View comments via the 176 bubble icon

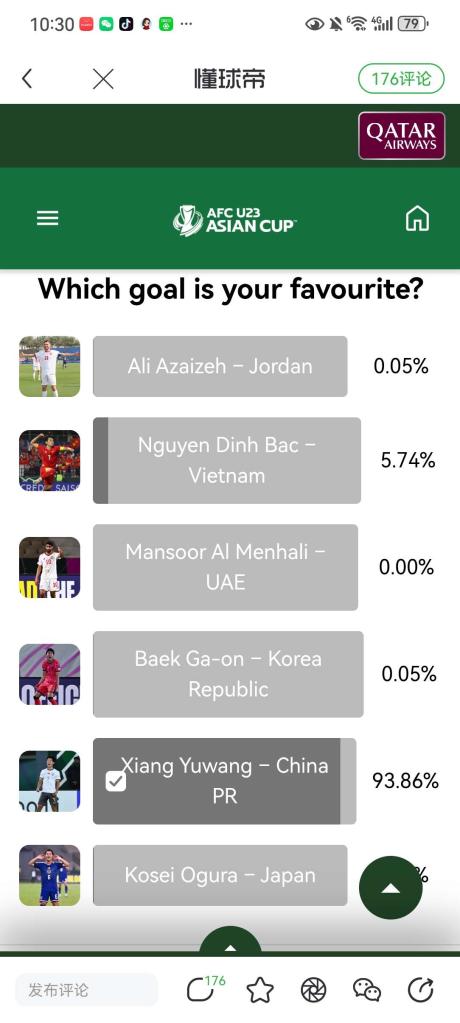(x=204, y=989)
